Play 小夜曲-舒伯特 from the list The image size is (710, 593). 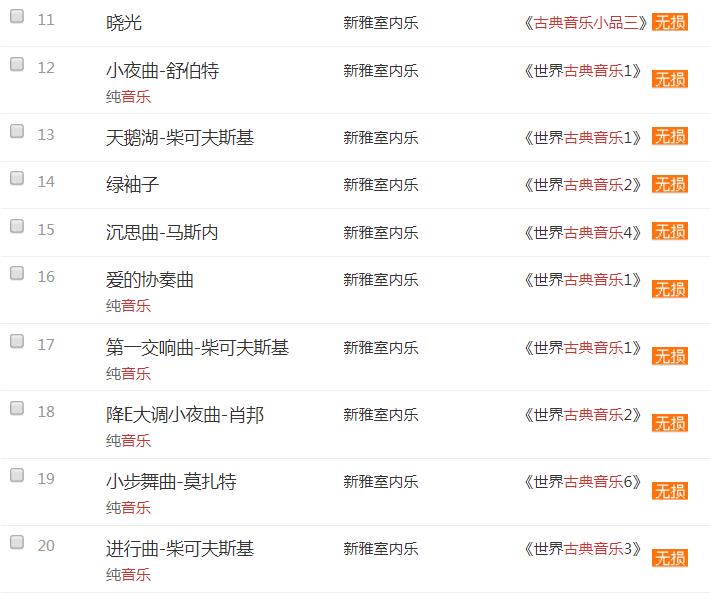(162, 70)
